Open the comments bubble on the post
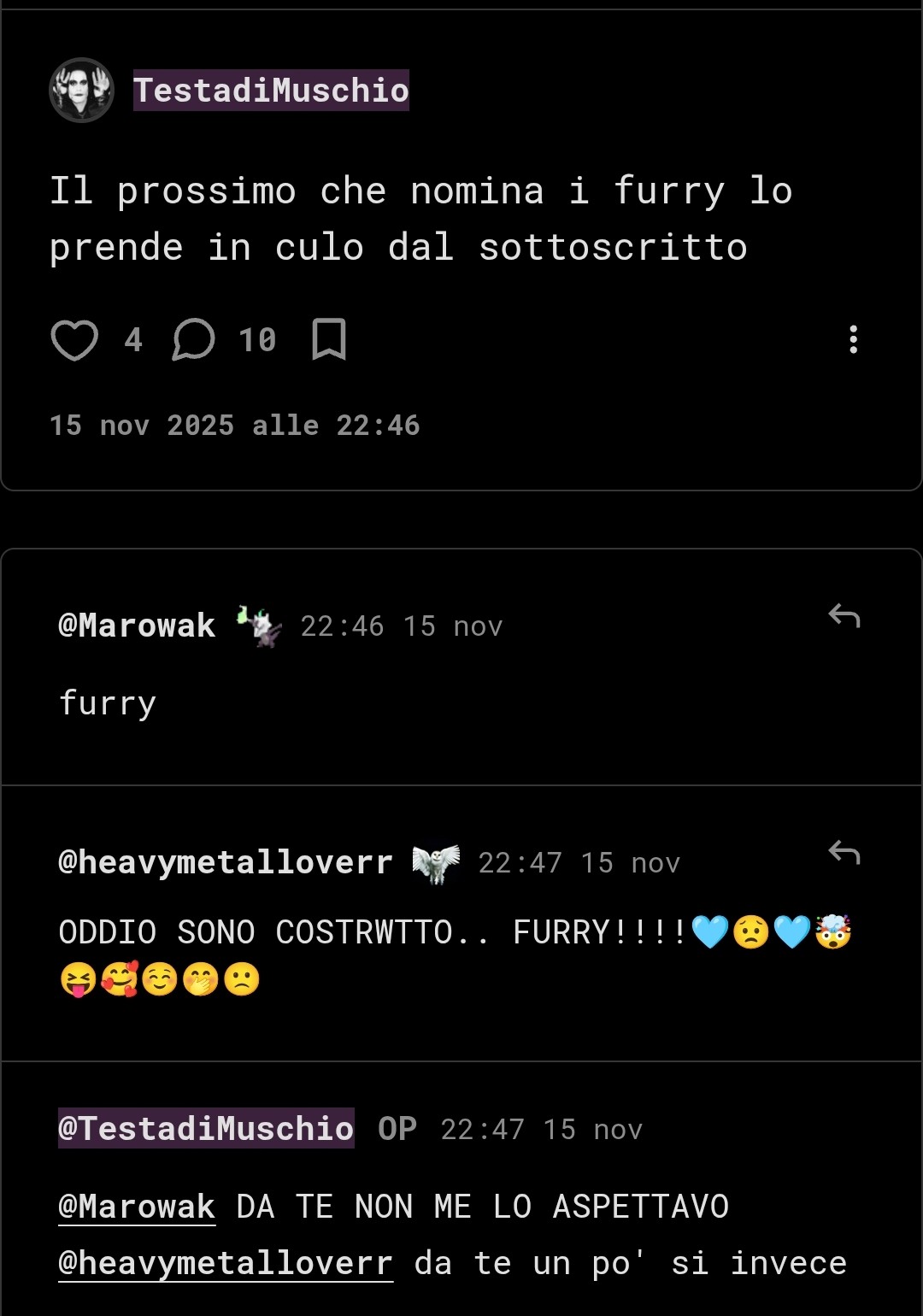The width and height of the screenshot is (923, 1316). click(193, 340)
